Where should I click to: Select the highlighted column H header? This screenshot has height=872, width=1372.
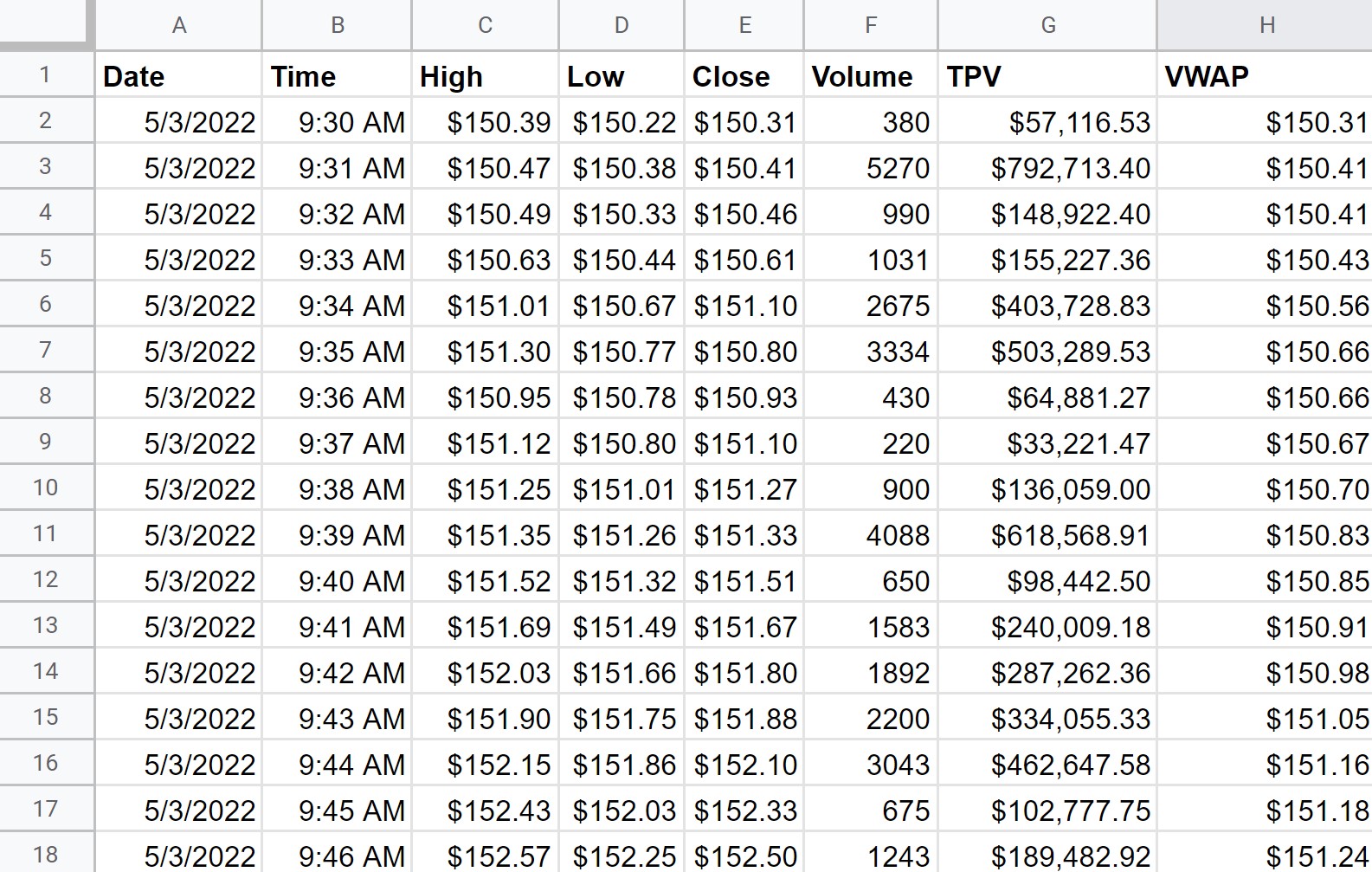pyautogui.click(x=1266, y=25)
